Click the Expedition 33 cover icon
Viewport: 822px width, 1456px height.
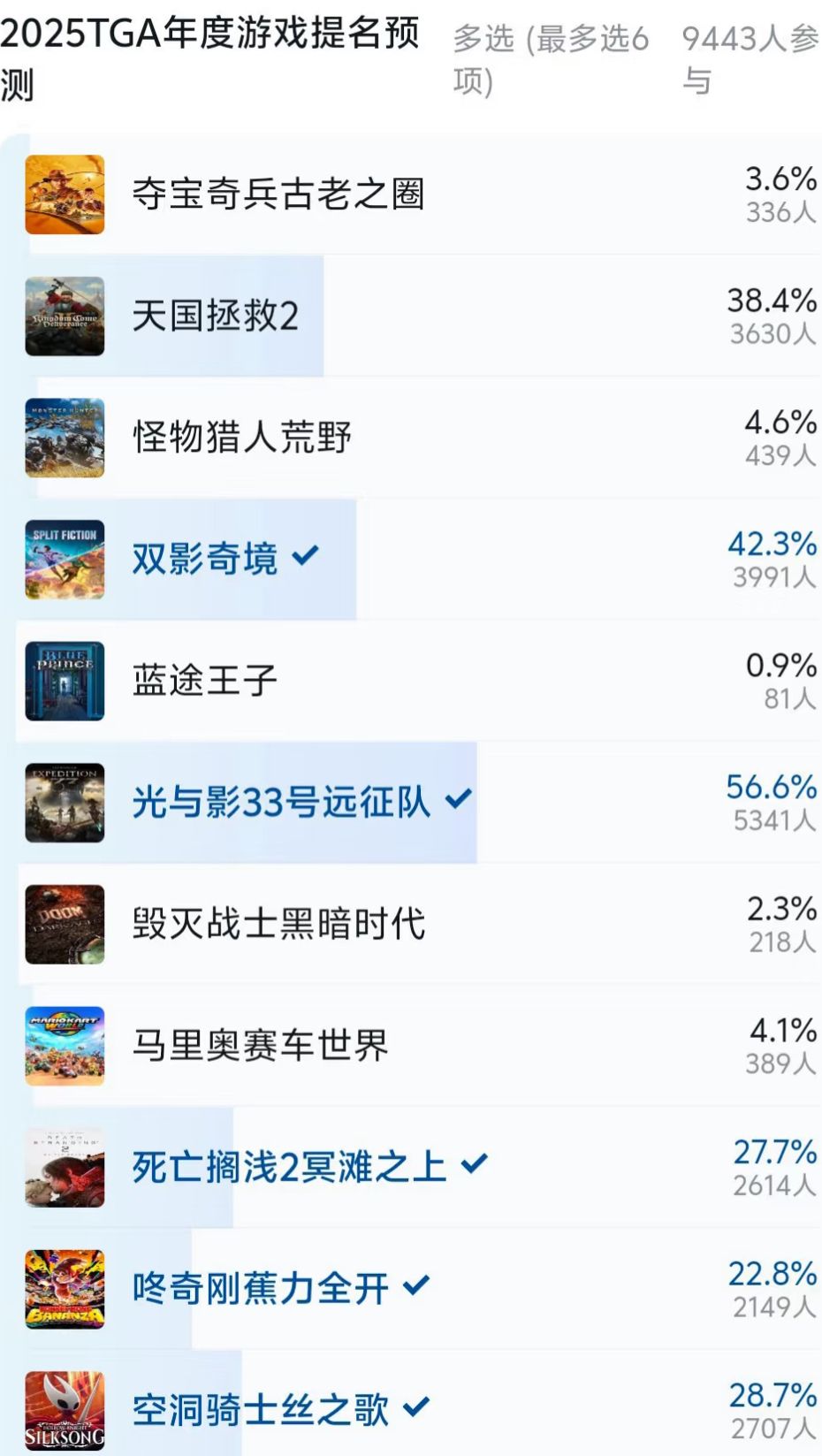pyautogui.click(x=65, y=803)
